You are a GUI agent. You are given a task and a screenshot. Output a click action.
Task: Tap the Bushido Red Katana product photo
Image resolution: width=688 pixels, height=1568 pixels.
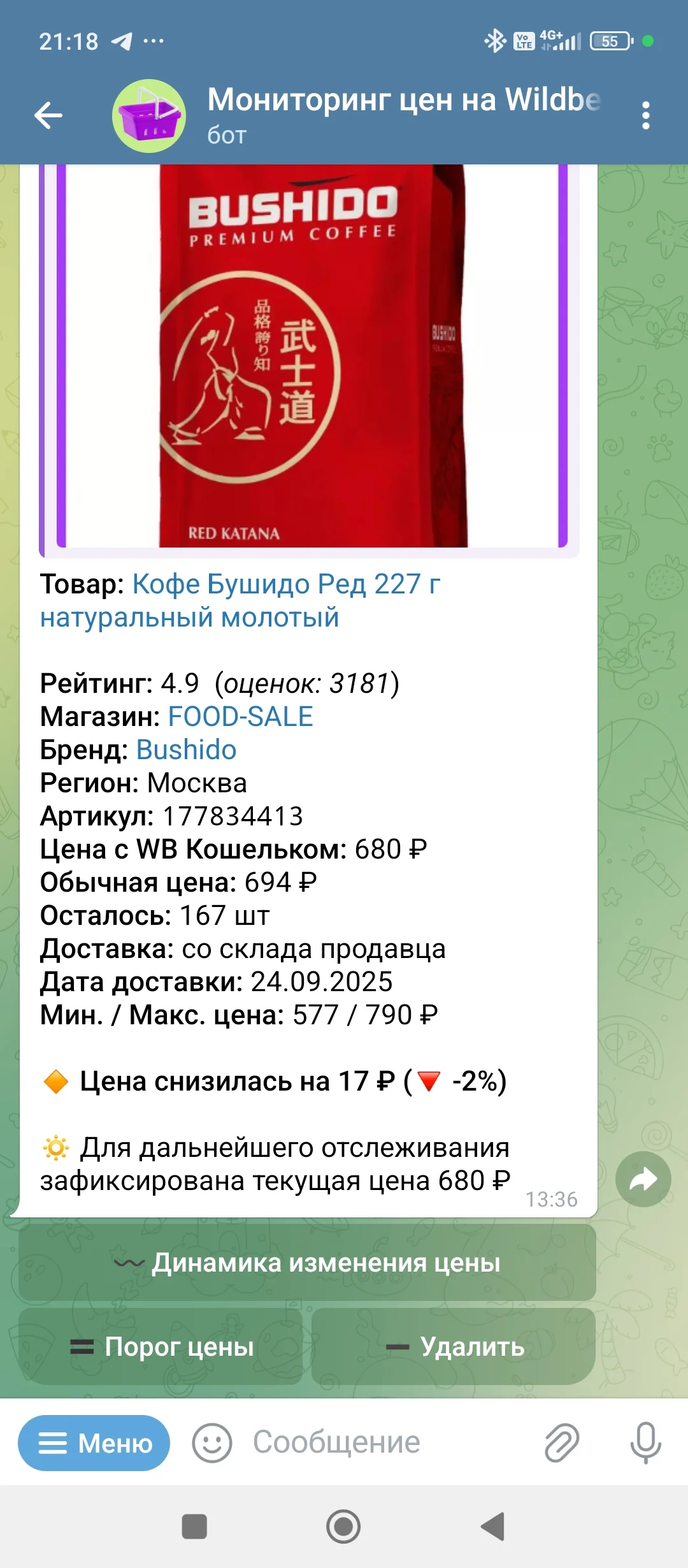pyautogui.click(x=306, y=357)
